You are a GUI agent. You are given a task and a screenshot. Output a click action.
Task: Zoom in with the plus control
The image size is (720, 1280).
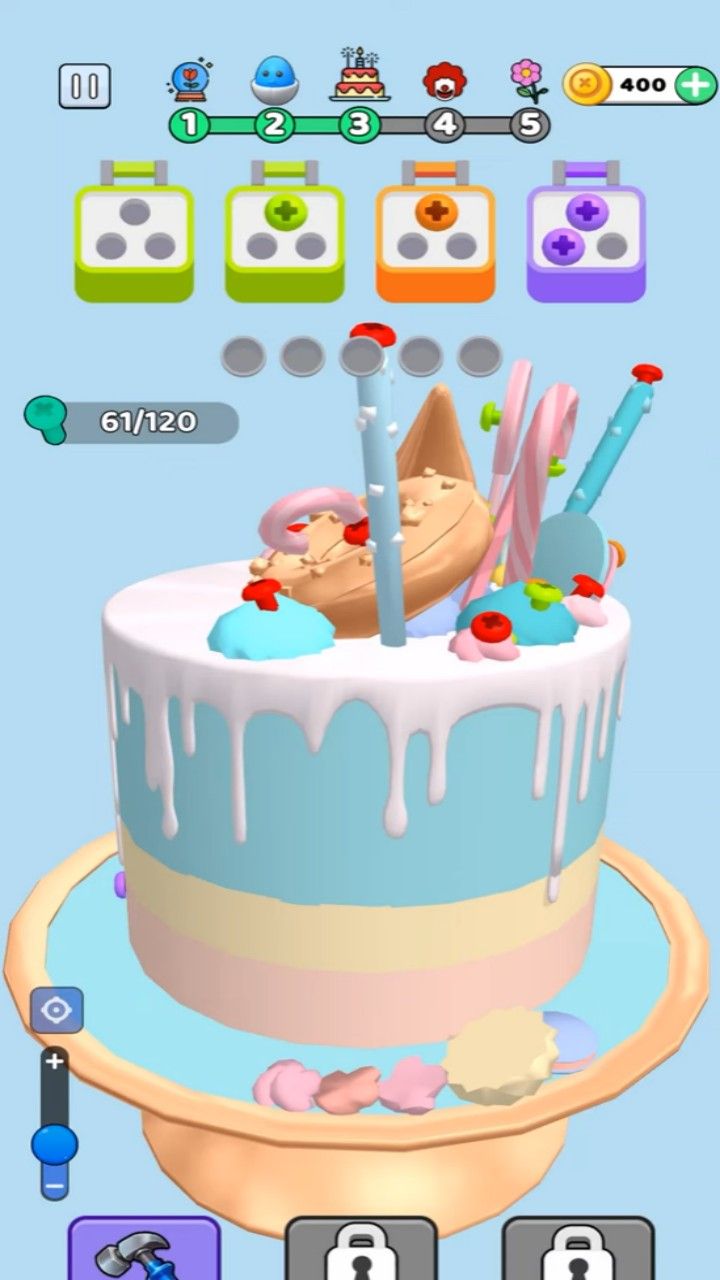(x=55, y=1061)
